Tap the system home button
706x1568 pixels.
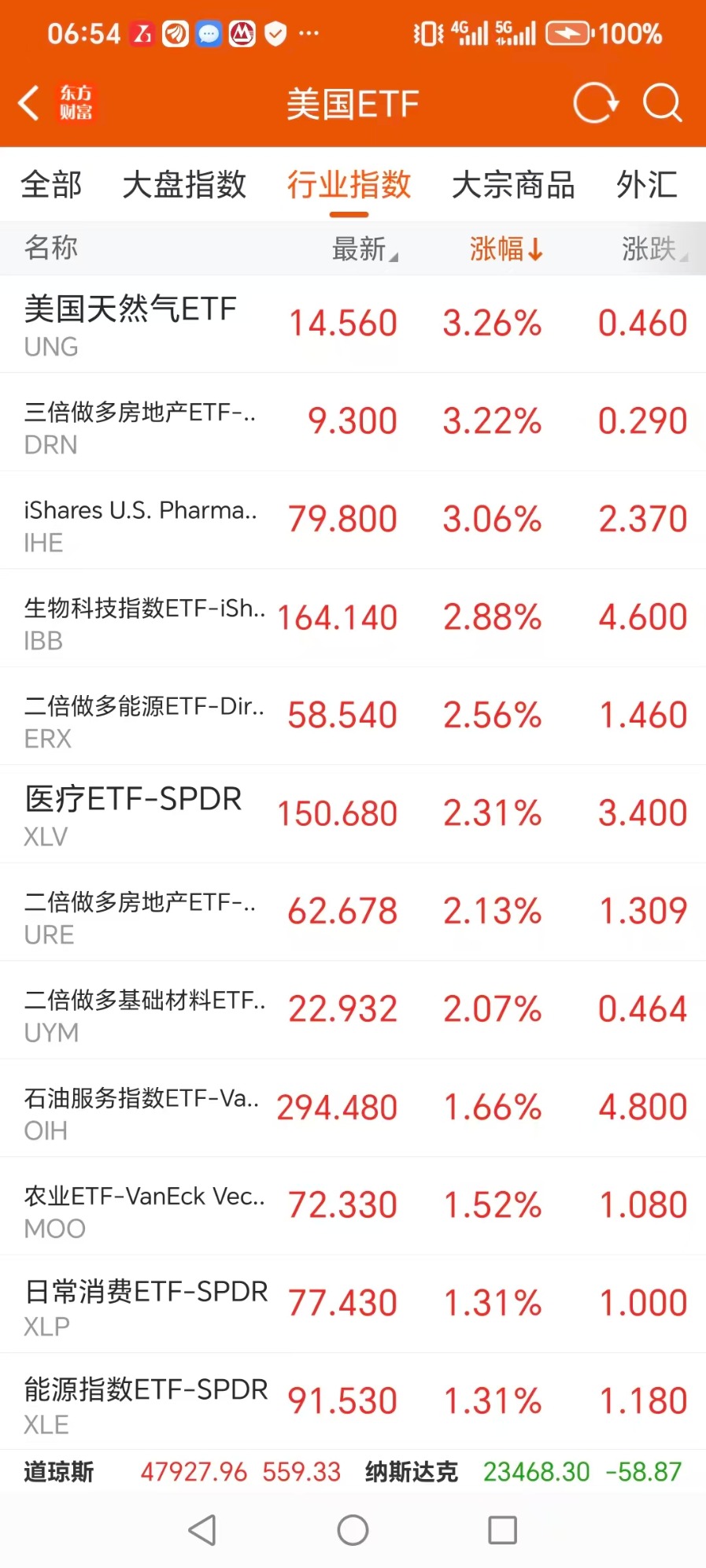353,1530
